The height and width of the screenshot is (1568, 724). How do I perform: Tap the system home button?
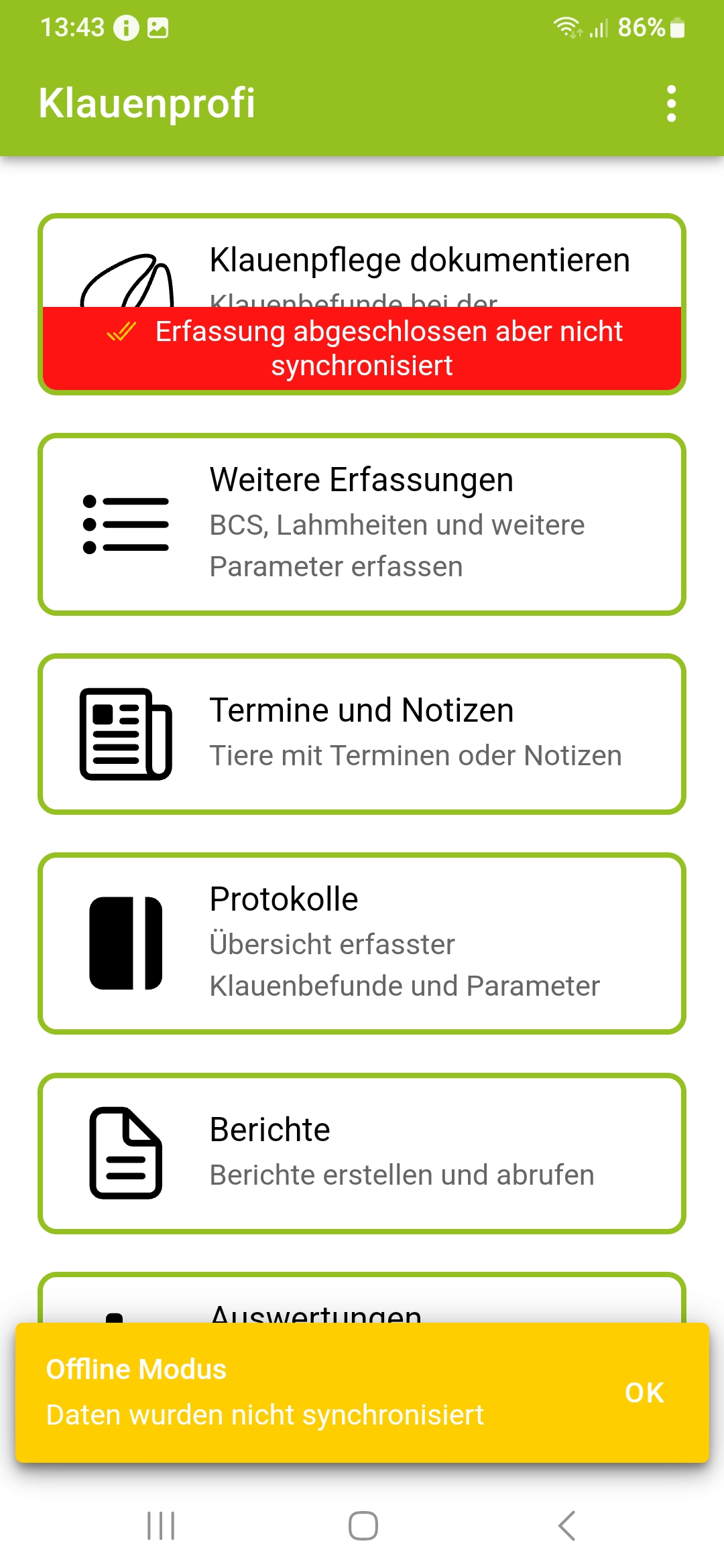(363, 1526)
